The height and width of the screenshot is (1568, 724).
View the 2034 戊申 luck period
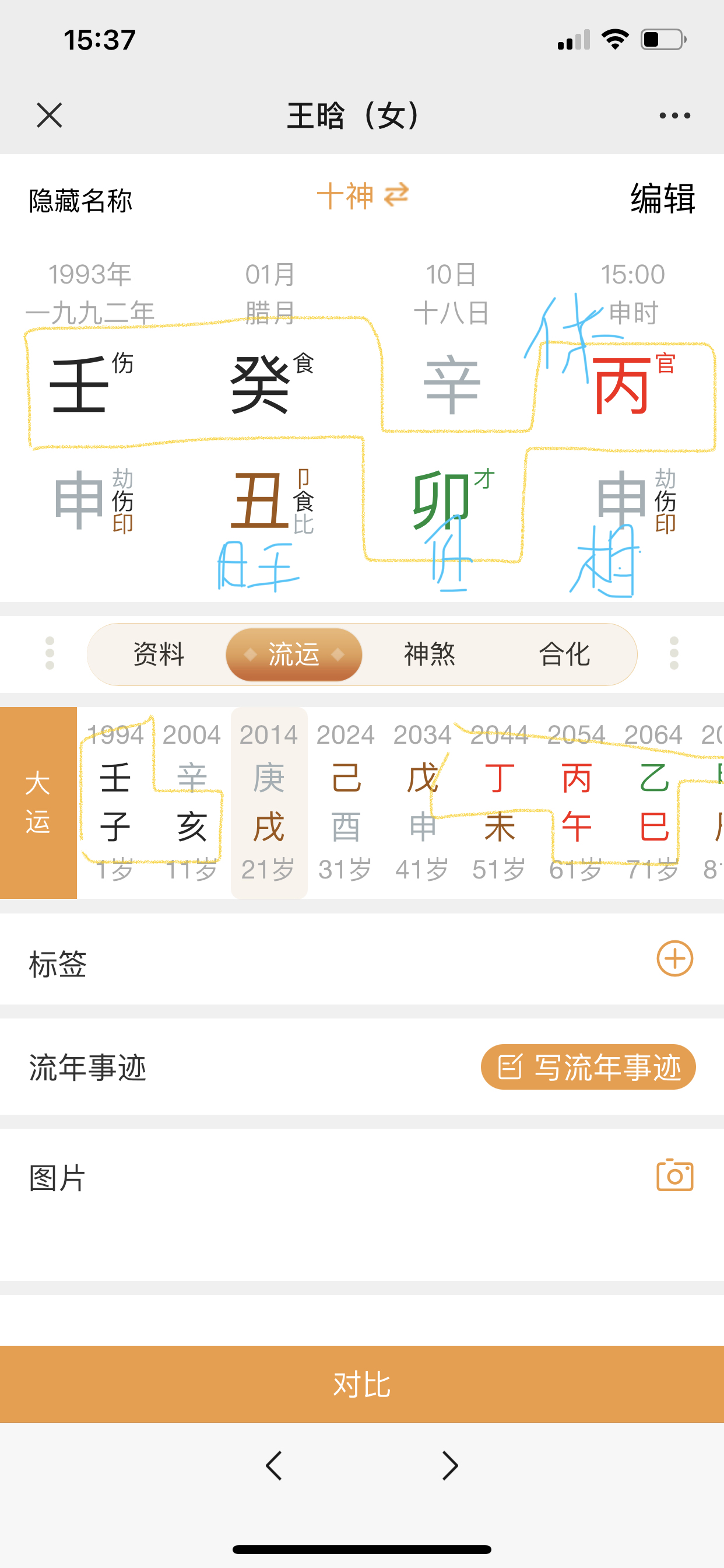point(422,802)
